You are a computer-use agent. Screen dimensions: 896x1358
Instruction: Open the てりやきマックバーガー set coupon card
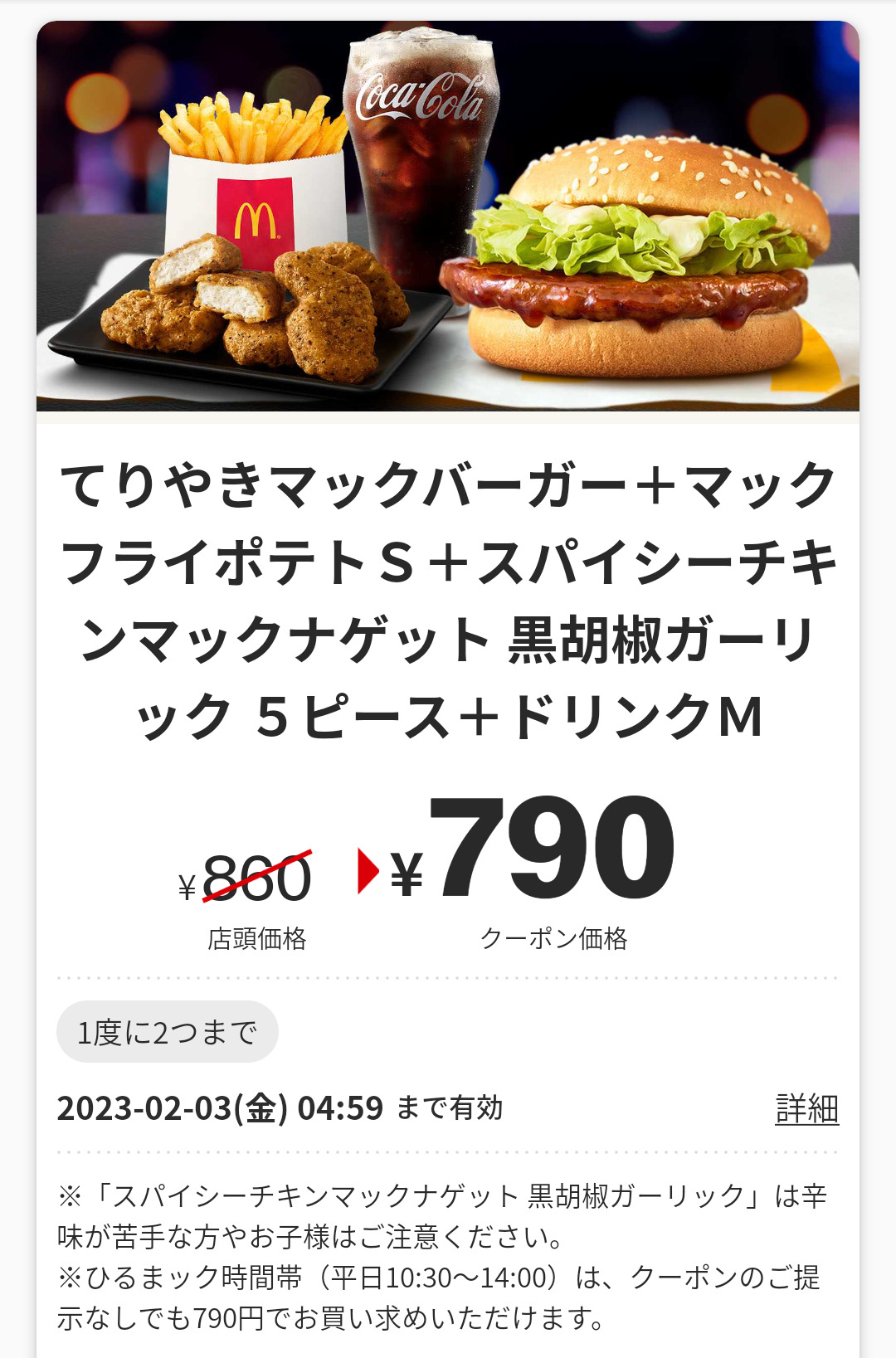click(448, 597)
